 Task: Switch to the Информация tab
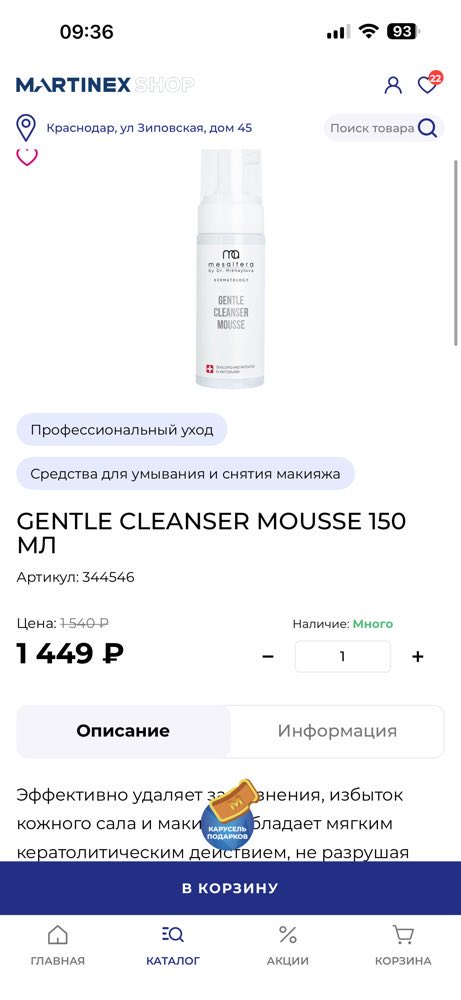pyautogui.click(x=337, y=731)
